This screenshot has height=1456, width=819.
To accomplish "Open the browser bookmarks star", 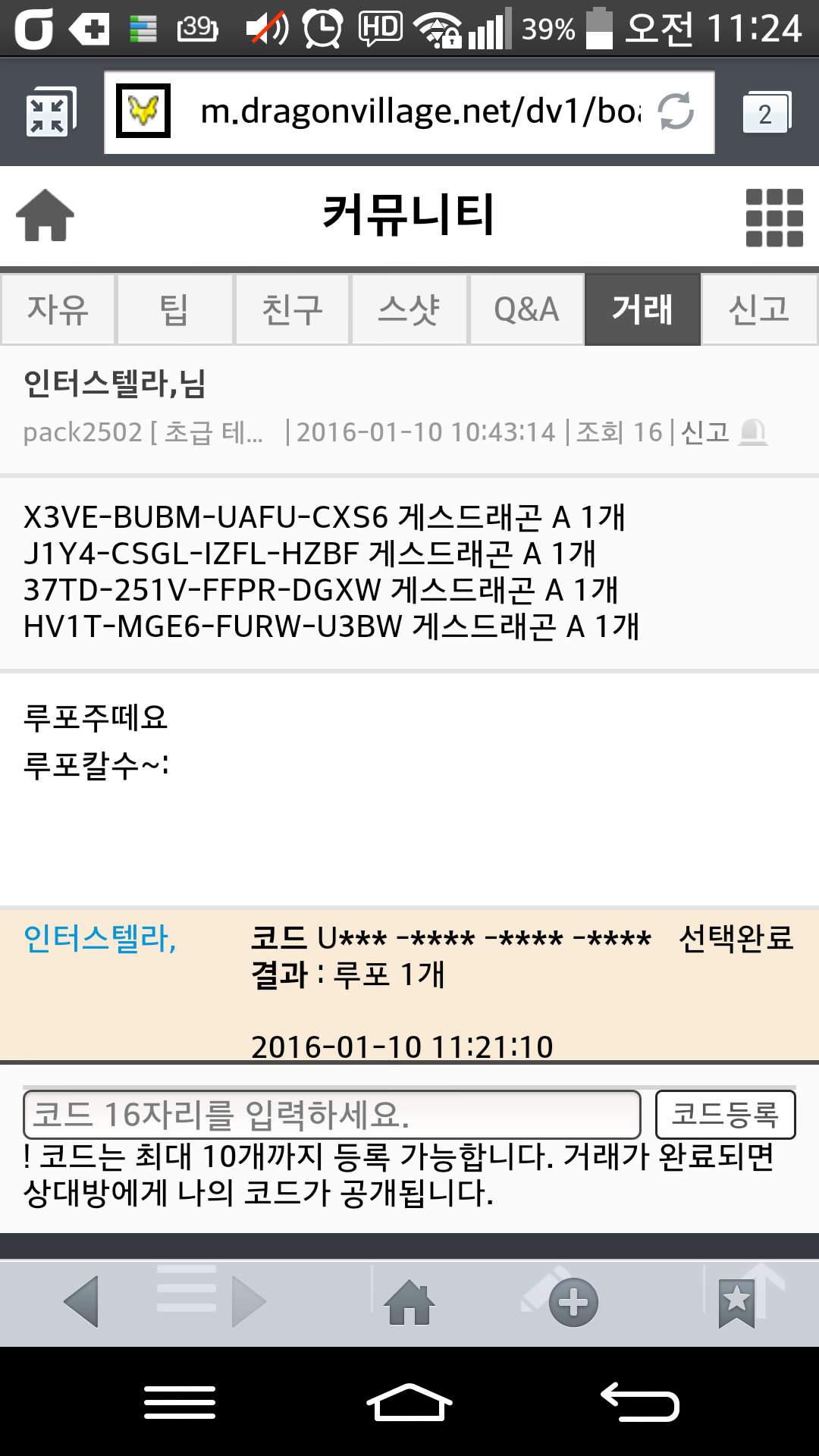I will (x=736, y=1303).
